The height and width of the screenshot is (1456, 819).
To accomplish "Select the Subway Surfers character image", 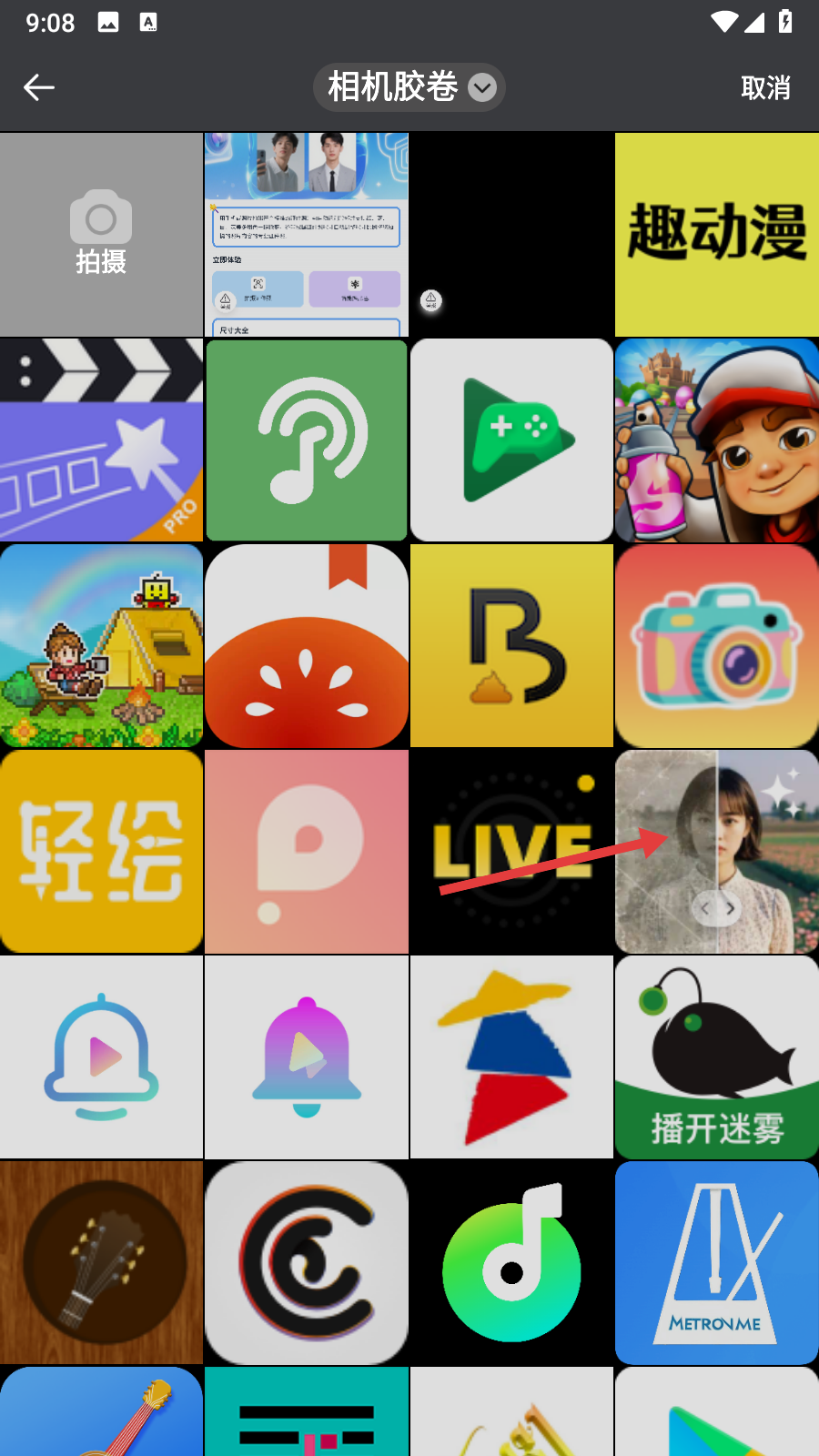I will (716, 440).
